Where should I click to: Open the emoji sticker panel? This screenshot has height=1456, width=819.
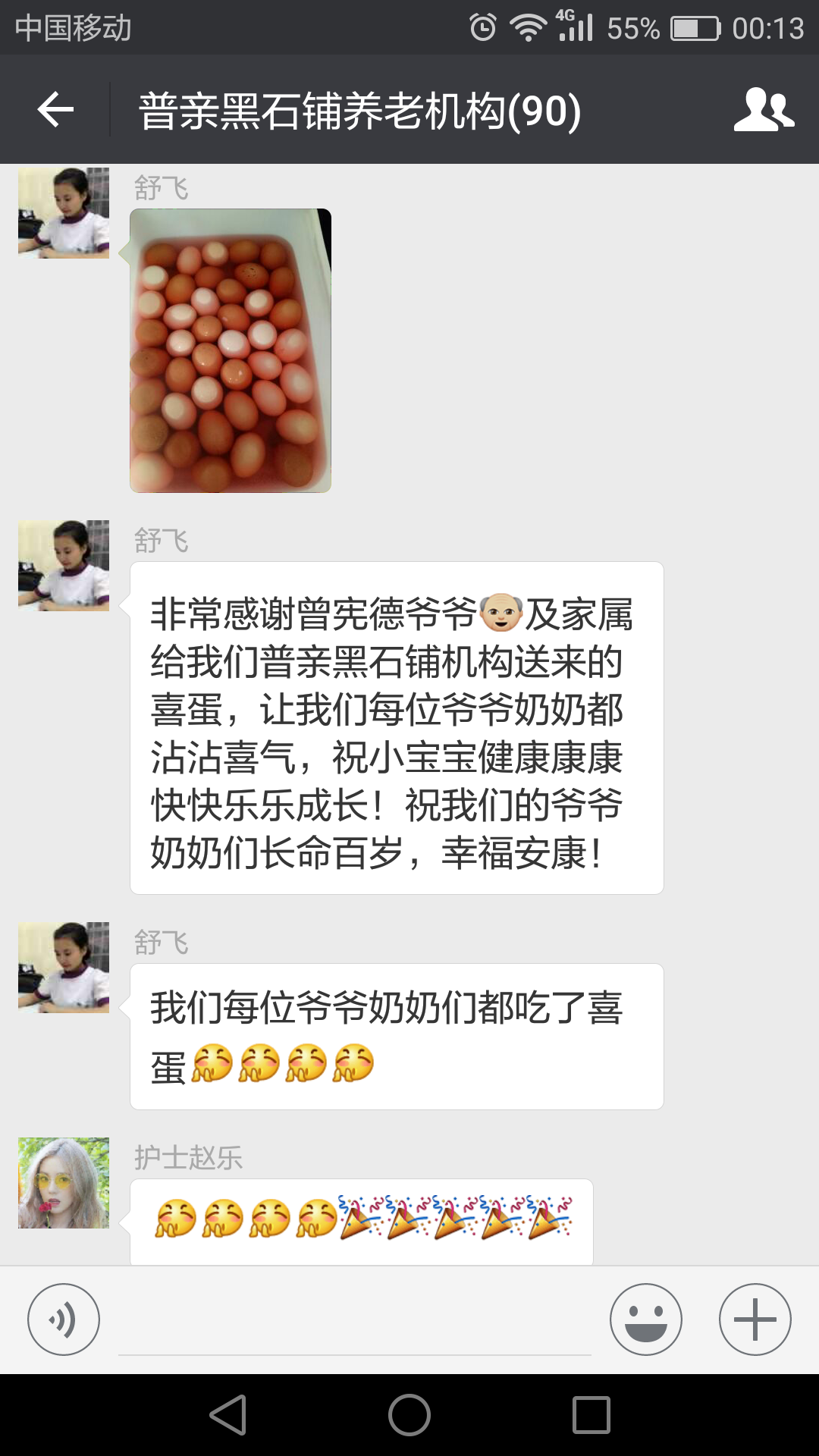click(x=645, y=1319)
